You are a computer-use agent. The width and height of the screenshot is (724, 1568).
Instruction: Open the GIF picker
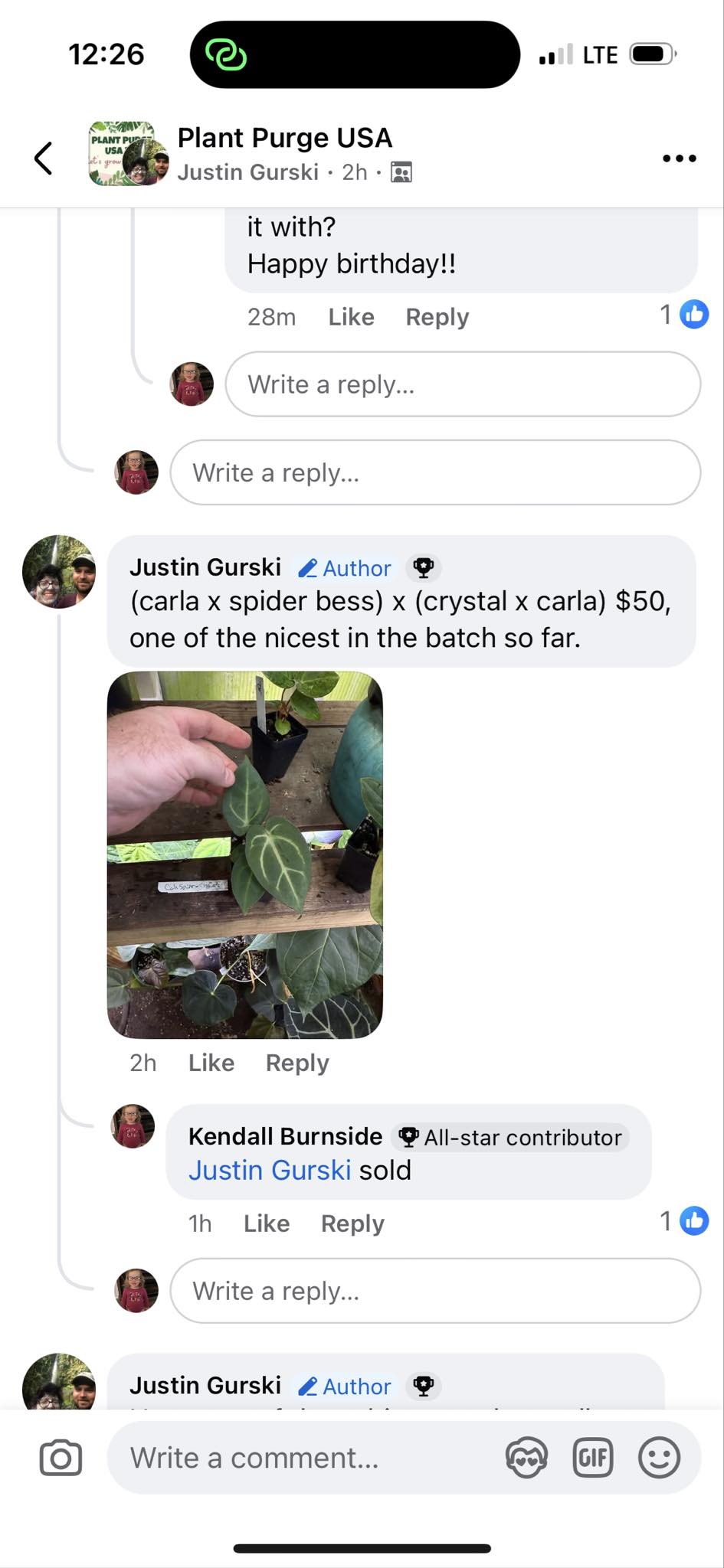[x=593, y=1458]
